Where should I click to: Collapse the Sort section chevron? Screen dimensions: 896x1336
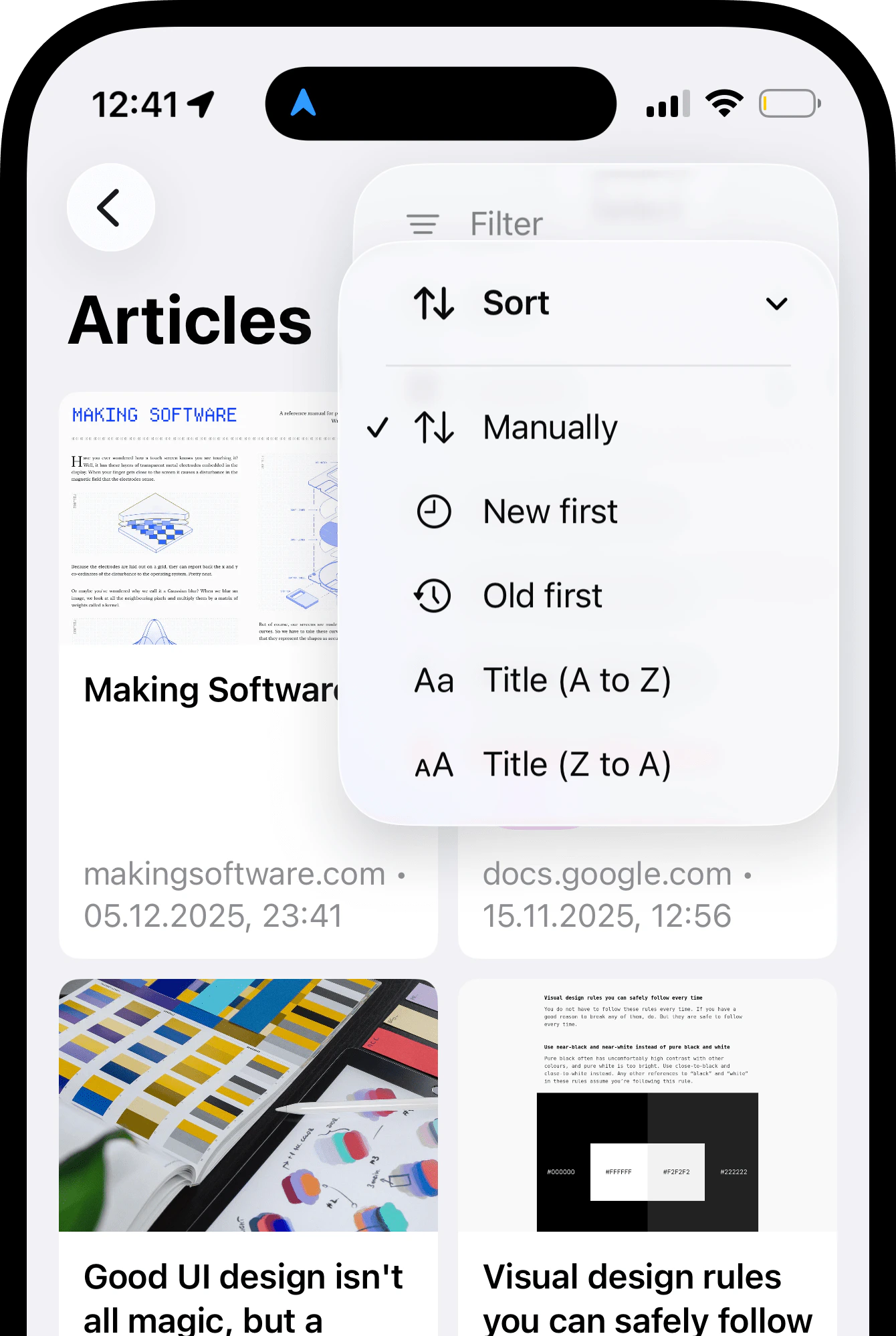(x=776, y=304)
